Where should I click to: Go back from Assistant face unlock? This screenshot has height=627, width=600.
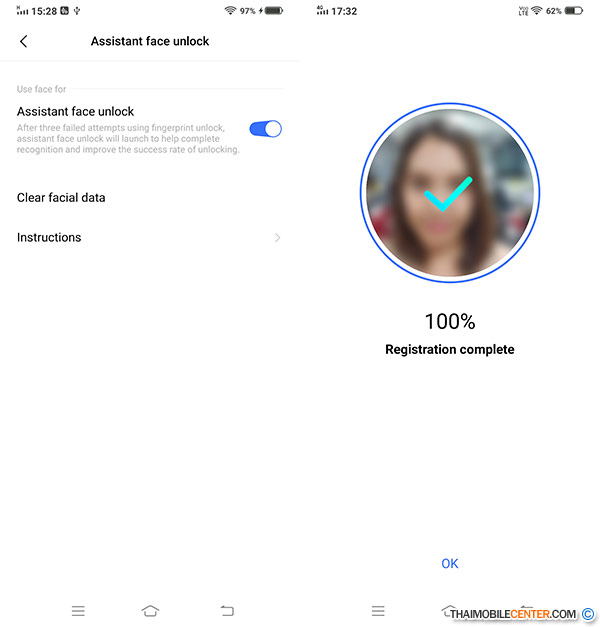24,41
